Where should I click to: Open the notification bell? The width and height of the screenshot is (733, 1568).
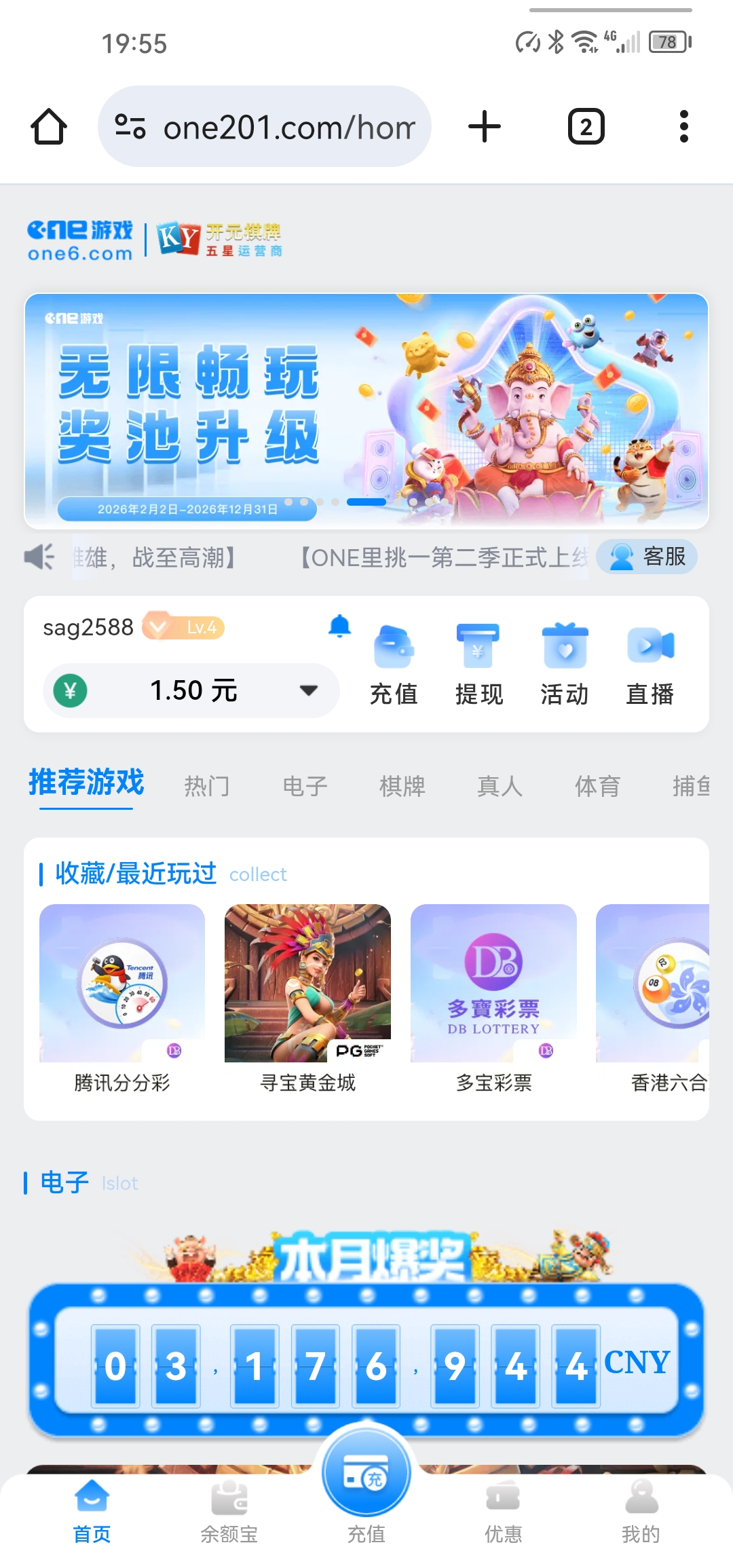[339, 627]
